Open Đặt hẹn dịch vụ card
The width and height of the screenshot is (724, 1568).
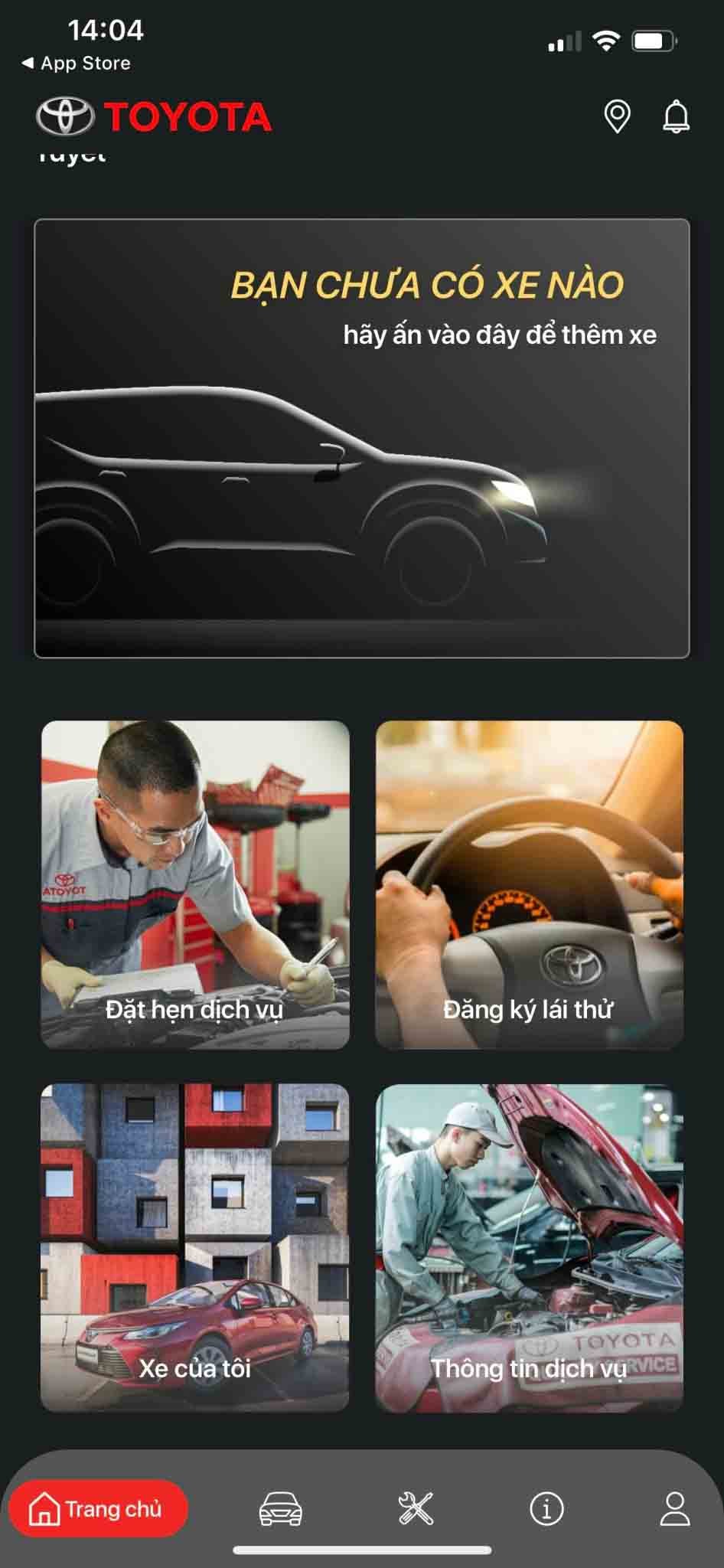point(195,884)
